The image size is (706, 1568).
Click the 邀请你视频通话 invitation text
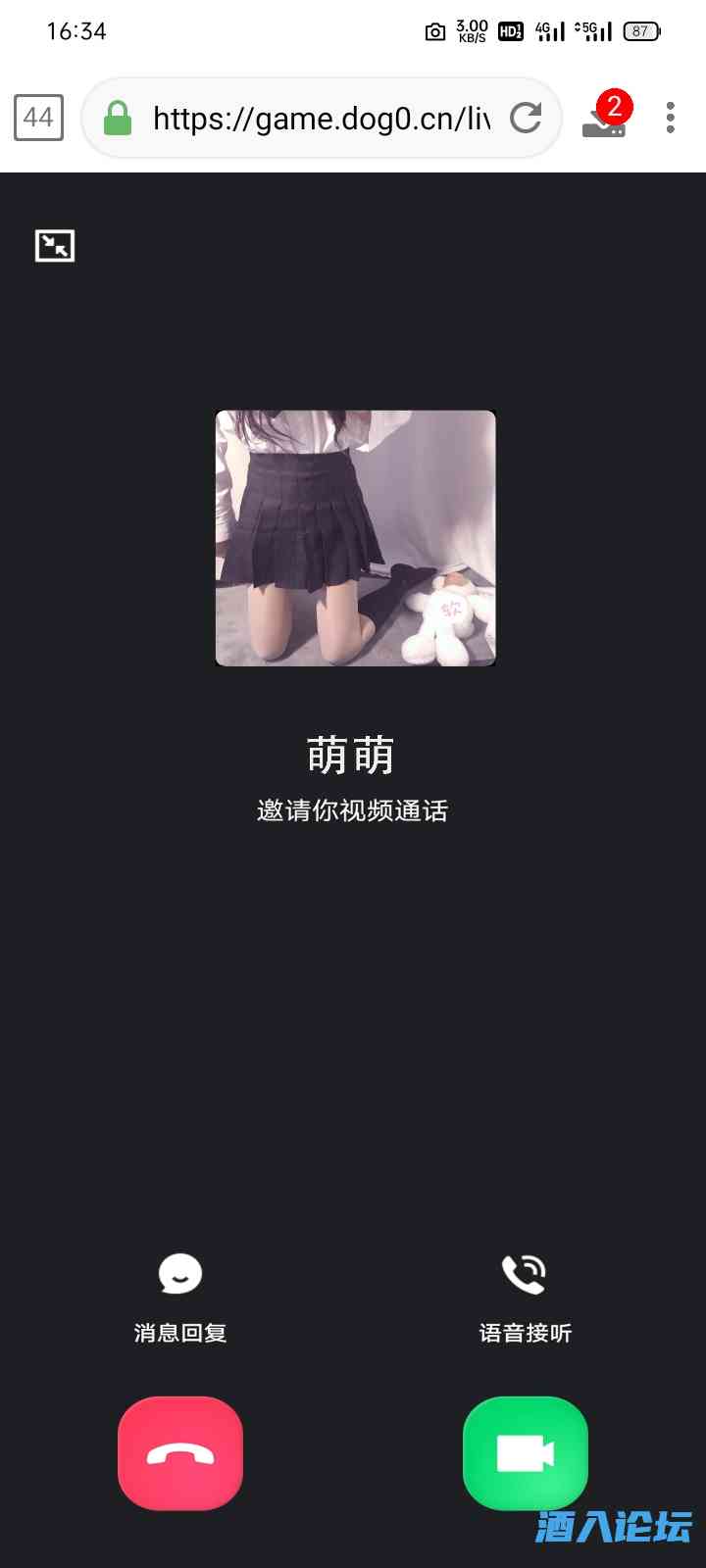point(352,810)
